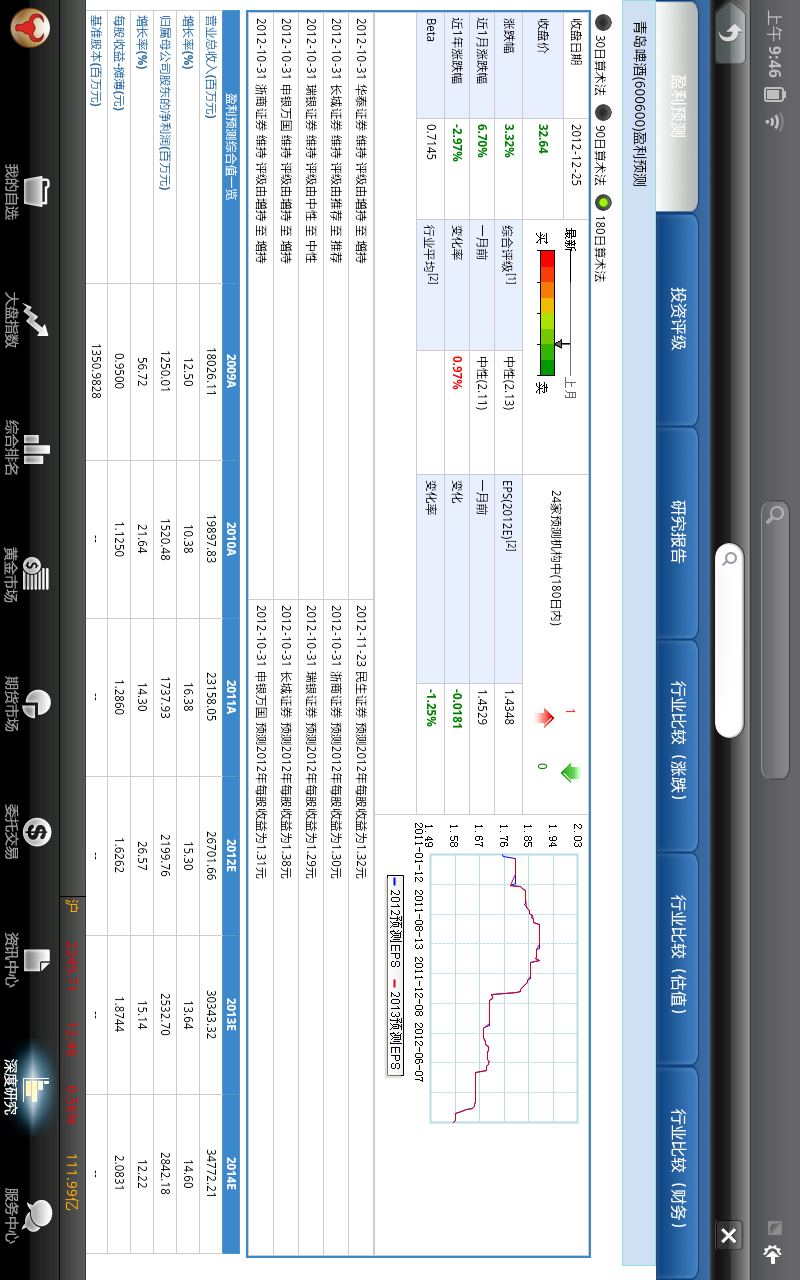The width and height of the screenshot is (800, 1280).
Task: Choose the 90日算术法 option
Action: point(602,114)
